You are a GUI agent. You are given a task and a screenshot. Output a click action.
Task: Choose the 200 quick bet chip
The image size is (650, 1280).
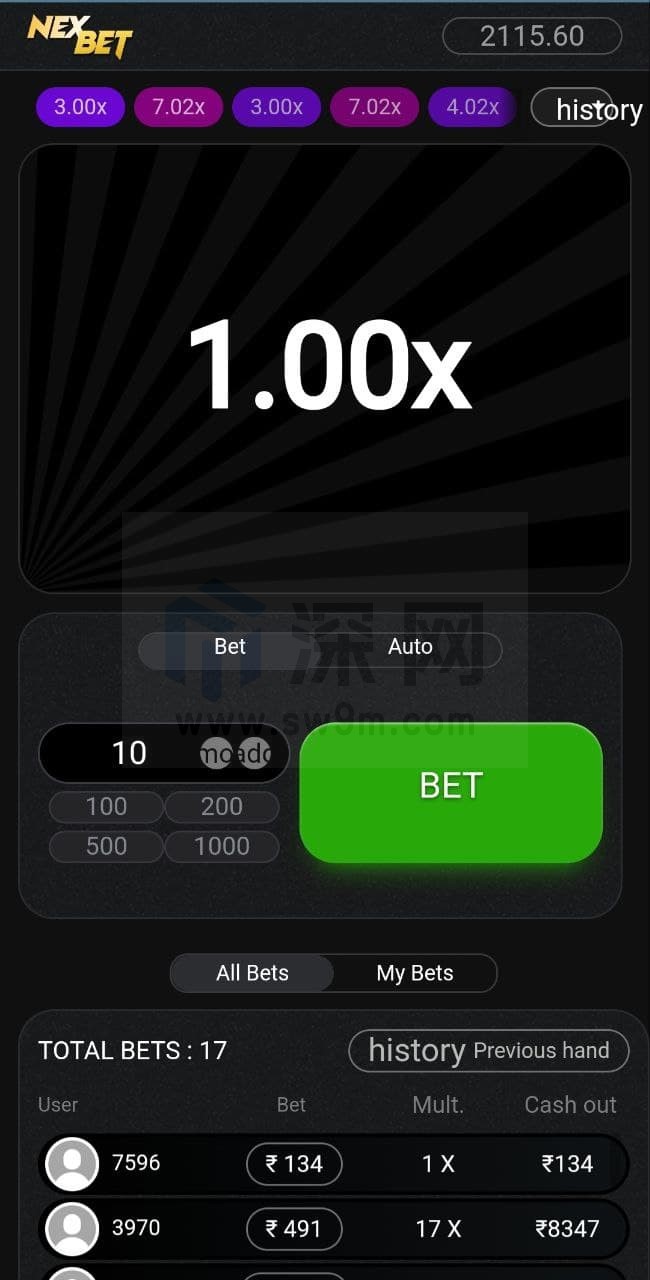tap(221, 807)
